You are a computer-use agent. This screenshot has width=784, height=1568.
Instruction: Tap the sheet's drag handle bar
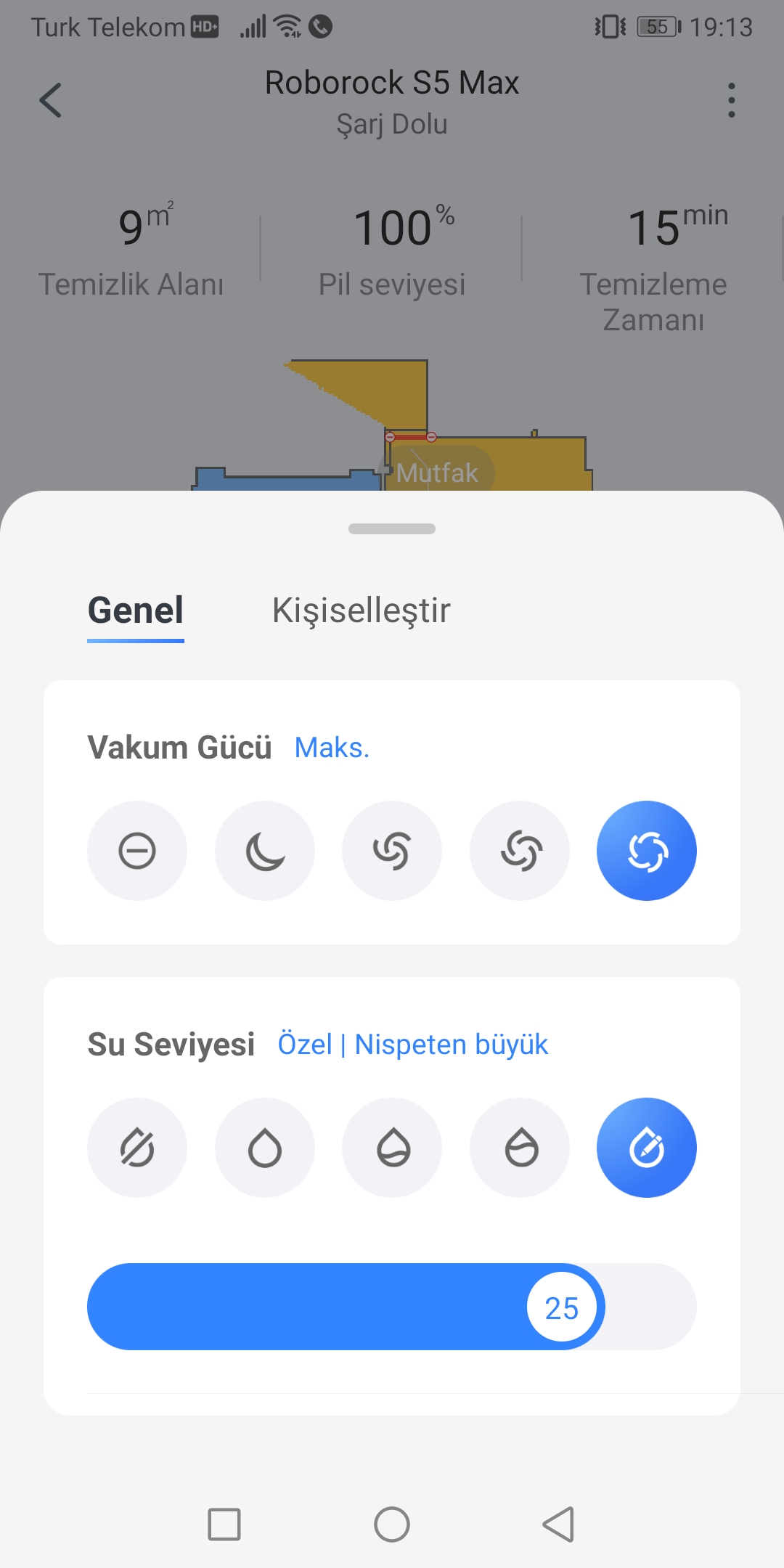point(392,528)
